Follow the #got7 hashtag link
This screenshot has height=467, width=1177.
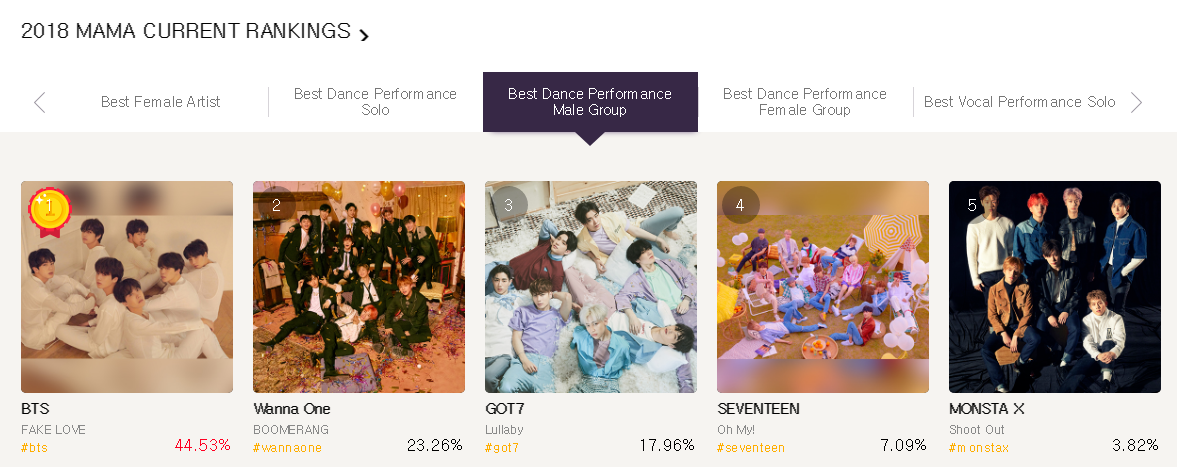pos(502,448)
